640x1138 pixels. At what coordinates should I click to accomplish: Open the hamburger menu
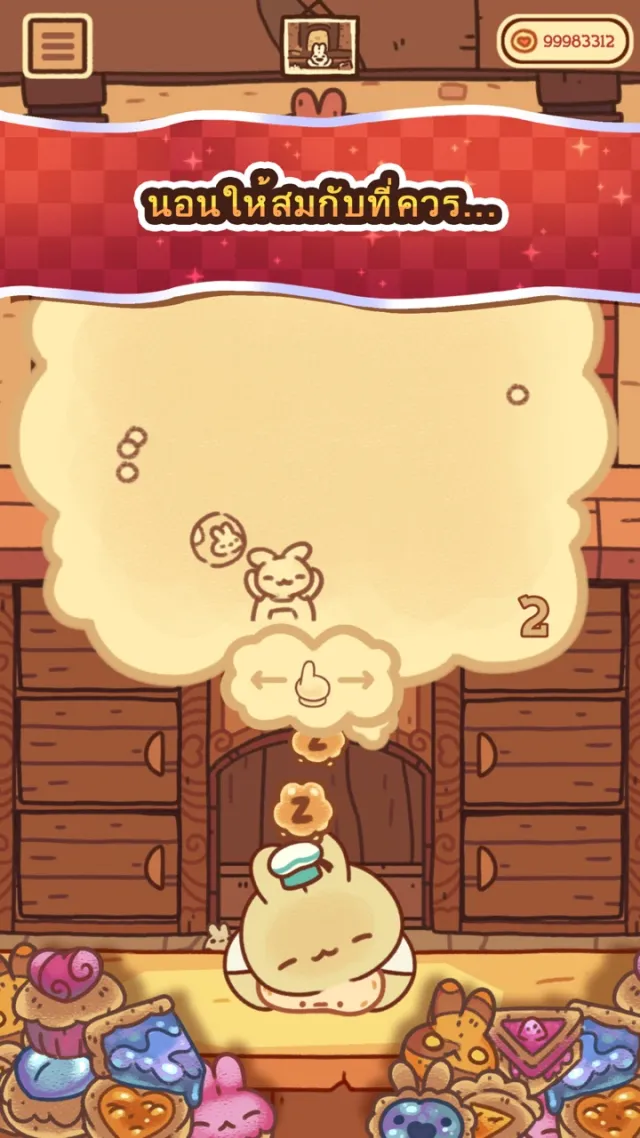coord(57,45)
